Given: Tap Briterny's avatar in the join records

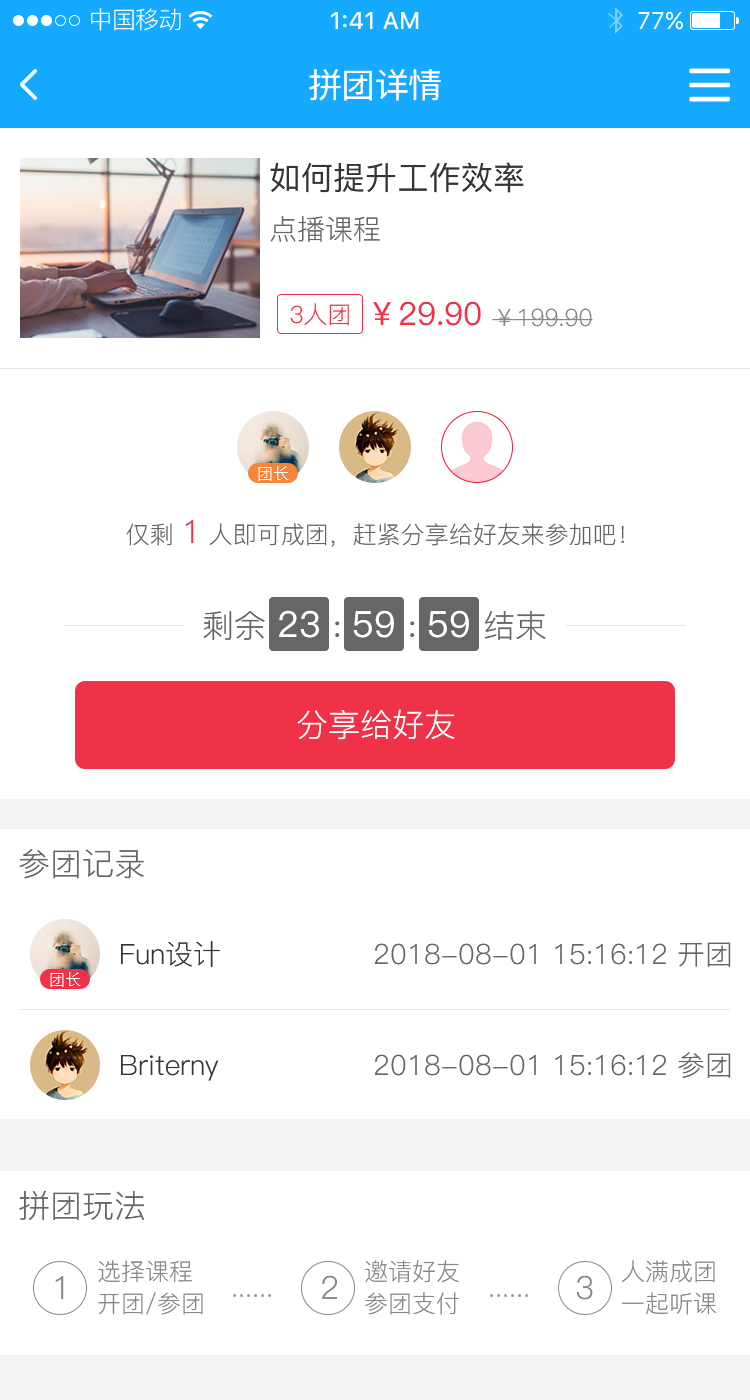Looking at the screenshot, I should (x=64, y=1064).
